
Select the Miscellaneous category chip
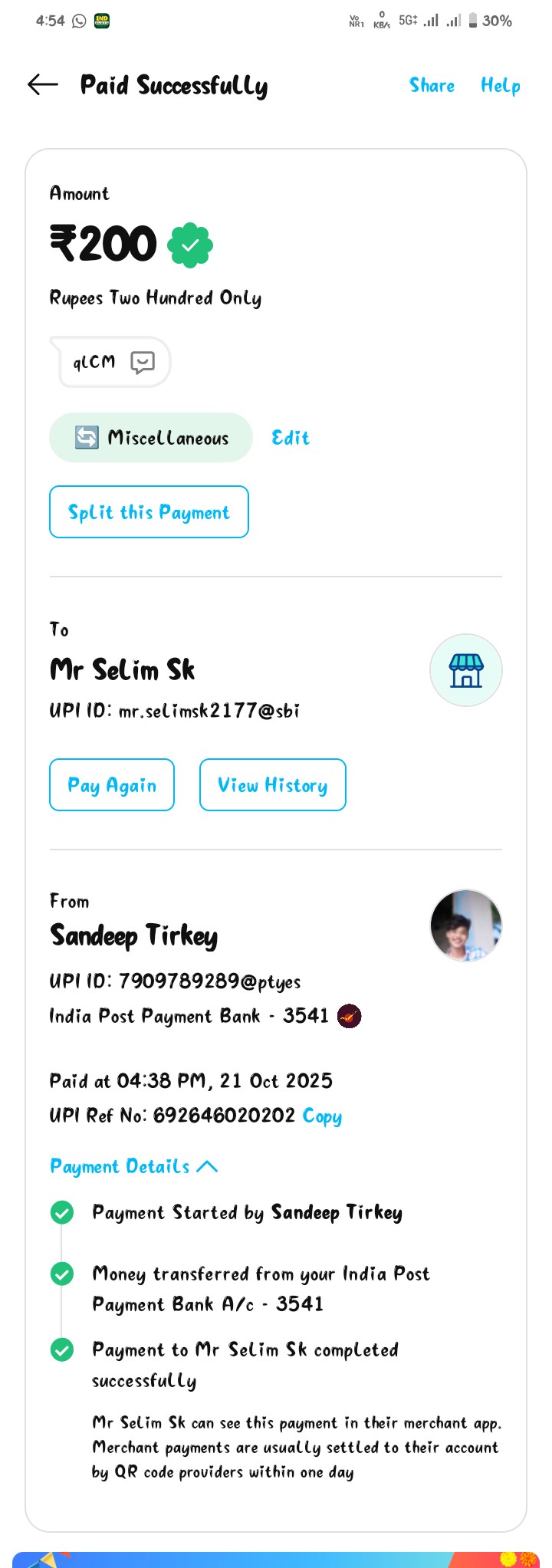point(151,438)
